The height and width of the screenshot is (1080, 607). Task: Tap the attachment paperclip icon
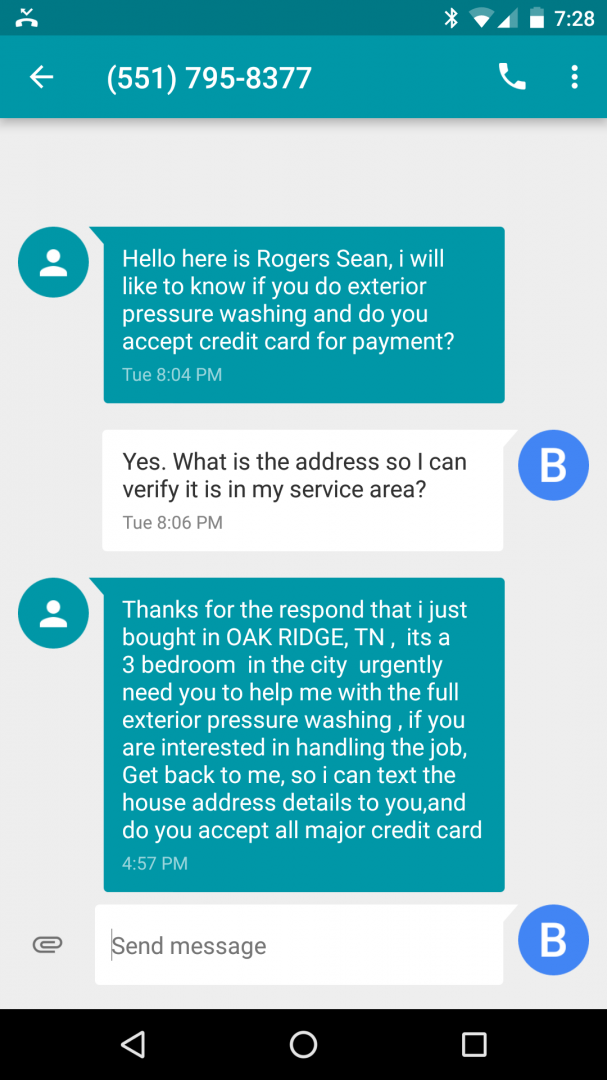coord(48,944)
